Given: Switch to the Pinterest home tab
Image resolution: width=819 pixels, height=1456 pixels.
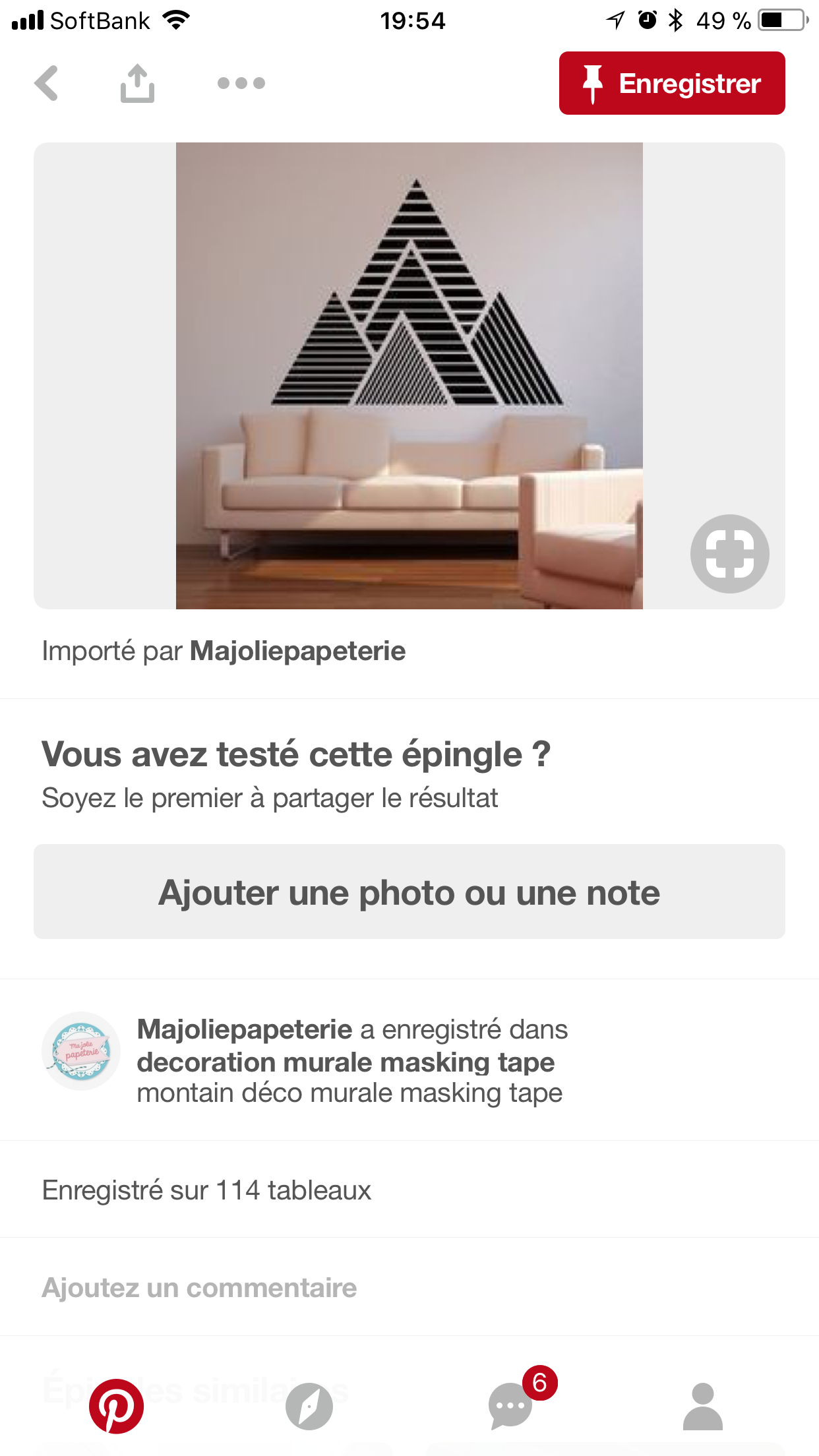Looking at the screenshot, I should pos(116,1406).
